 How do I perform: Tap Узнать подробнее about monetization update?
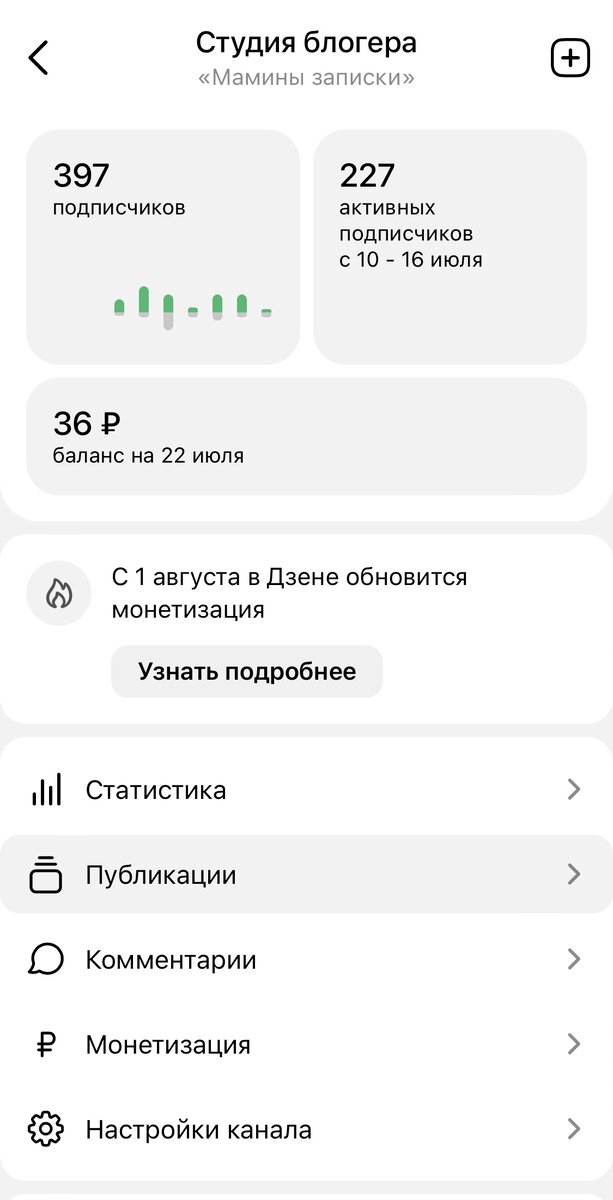tap(247, 671)
